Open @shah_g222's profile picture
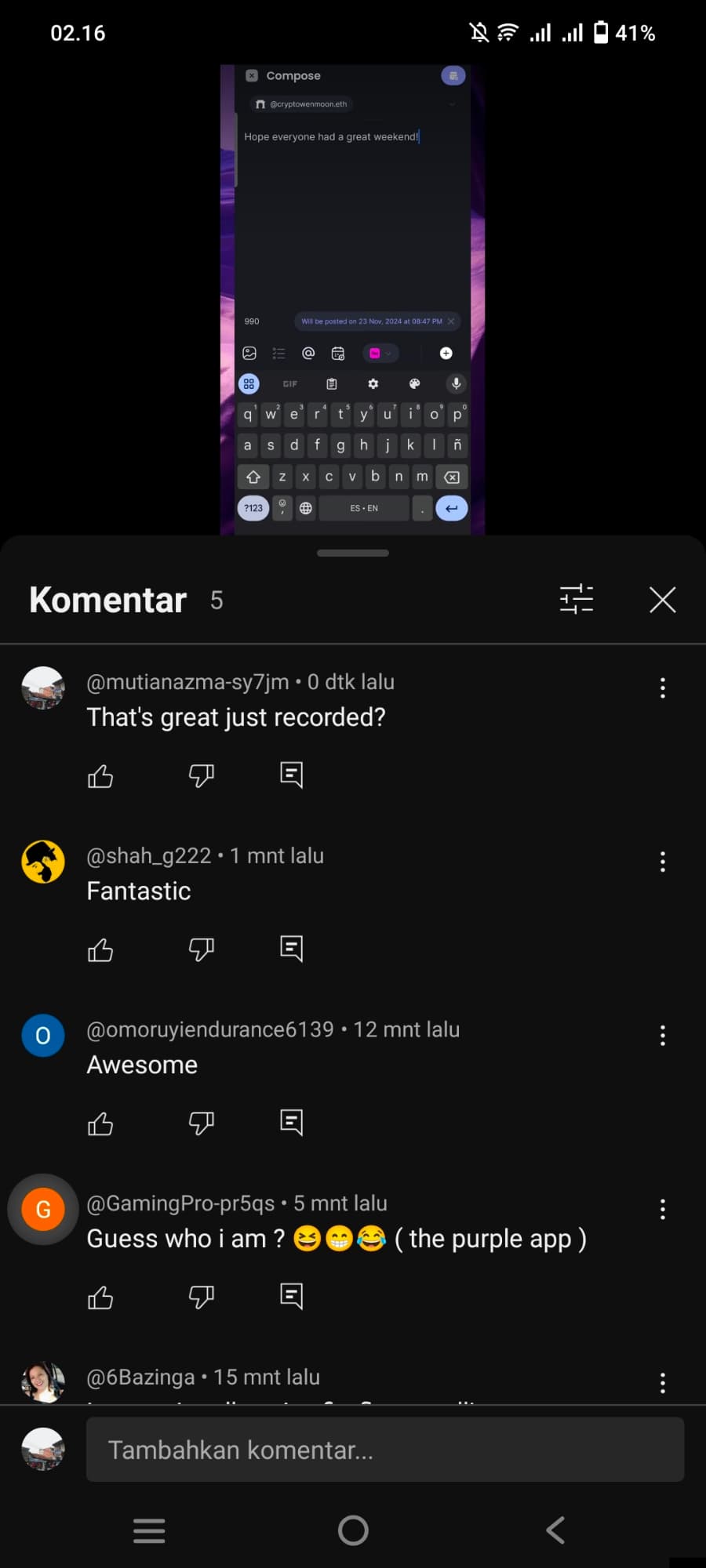The image size is (706, 1568). (x=43, y=862)
